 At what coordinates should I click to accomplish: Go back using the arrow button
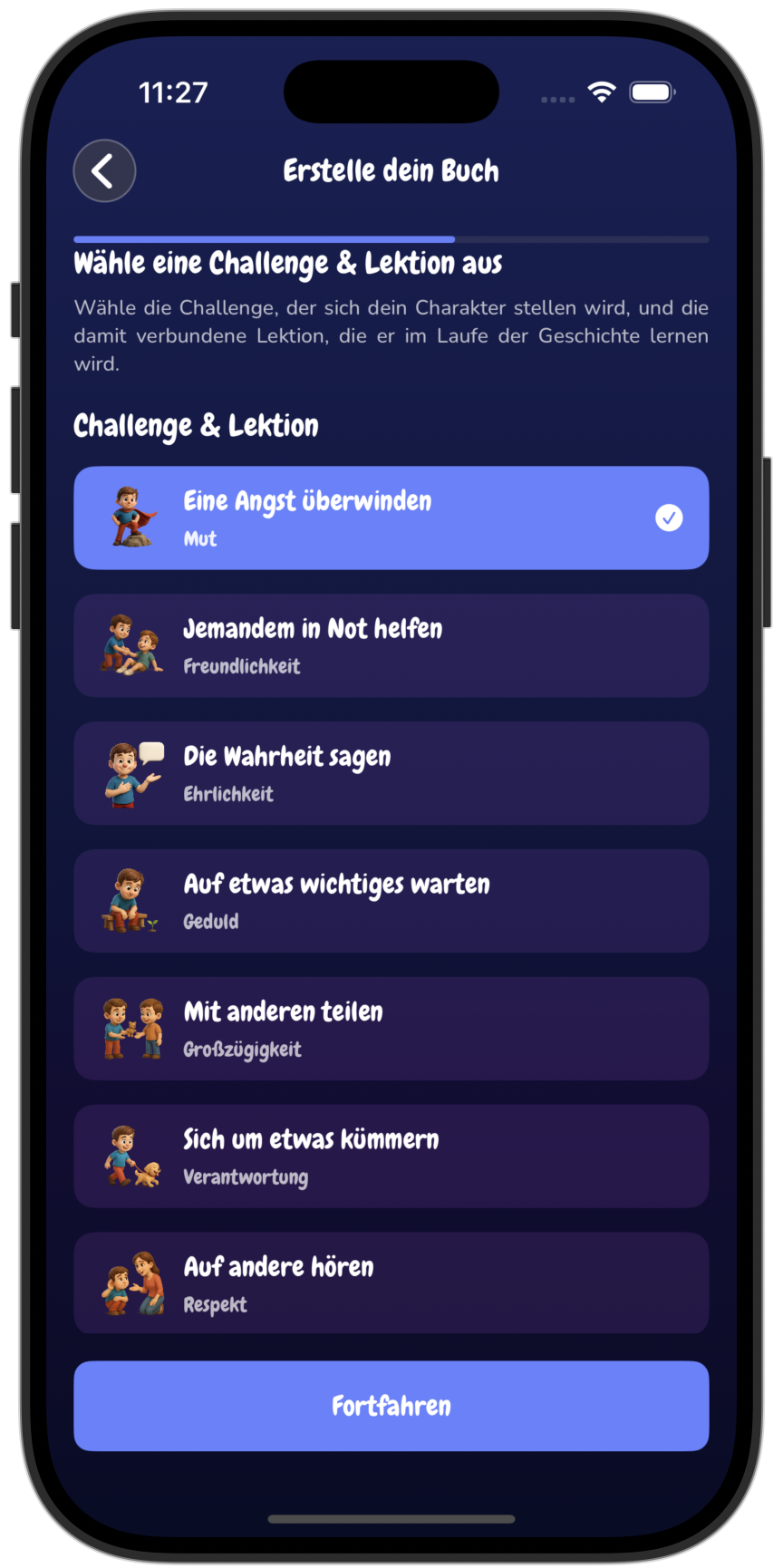(104, 170)
